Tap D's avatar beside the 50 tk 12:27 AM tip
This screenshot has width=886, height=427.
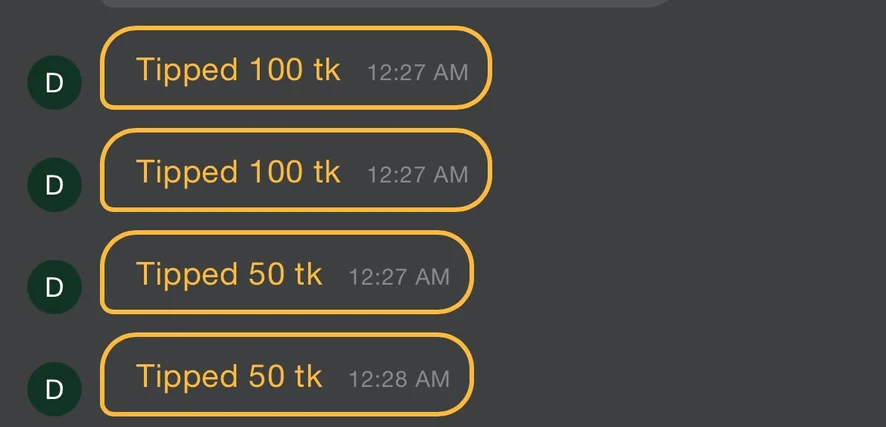54,287
